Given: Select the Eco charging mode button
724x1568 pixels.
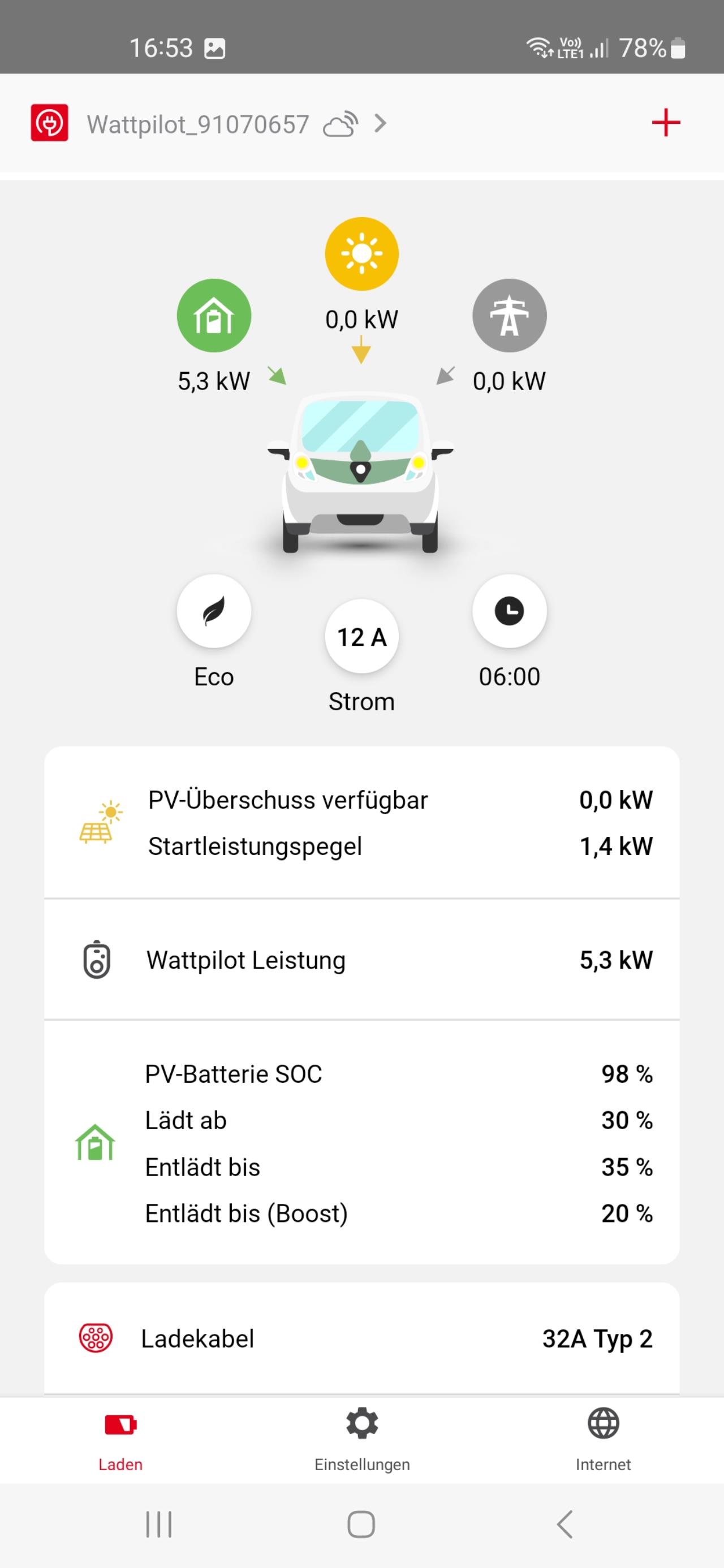Looking at the screenshot, I should (x=214, y=611).
